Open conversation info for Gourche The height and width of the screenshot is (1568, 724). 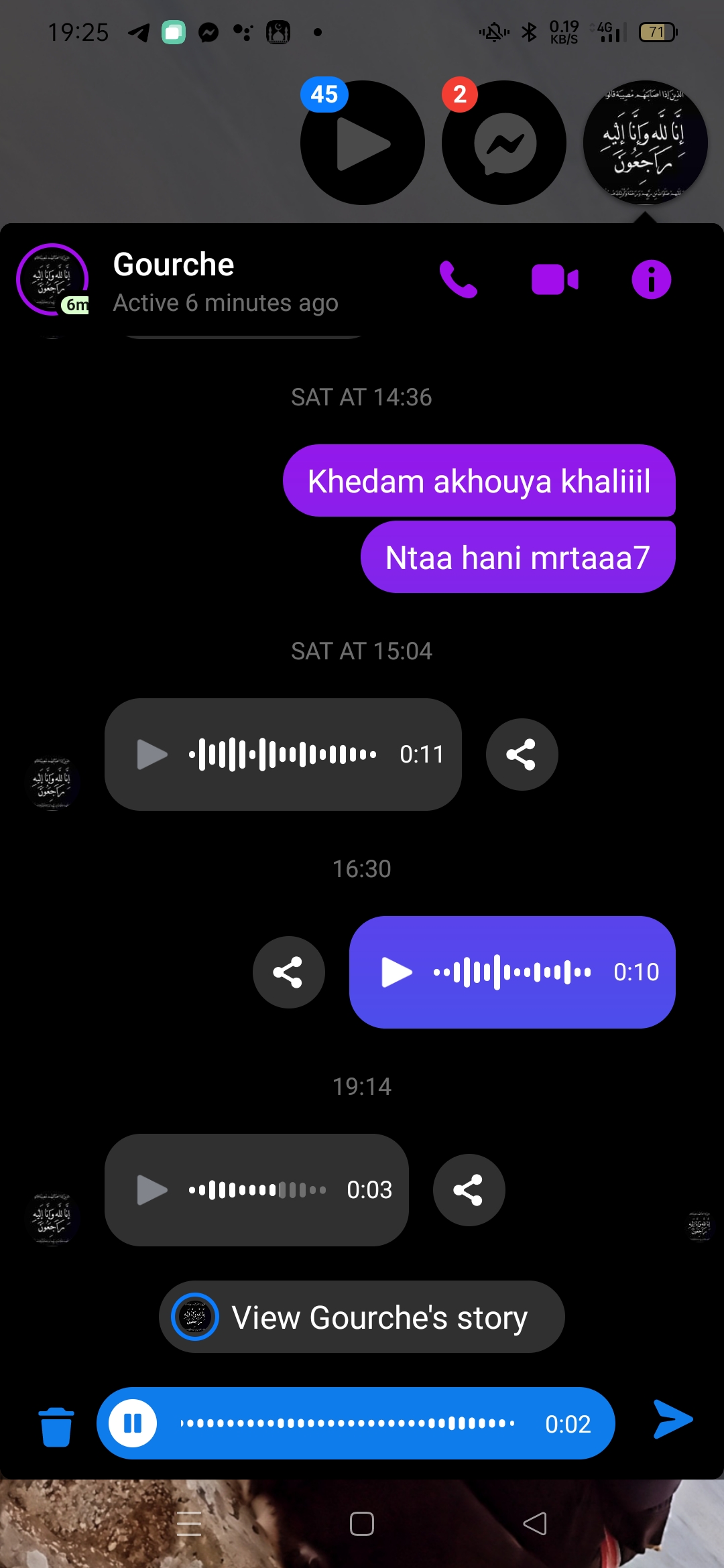click(651, 279)
